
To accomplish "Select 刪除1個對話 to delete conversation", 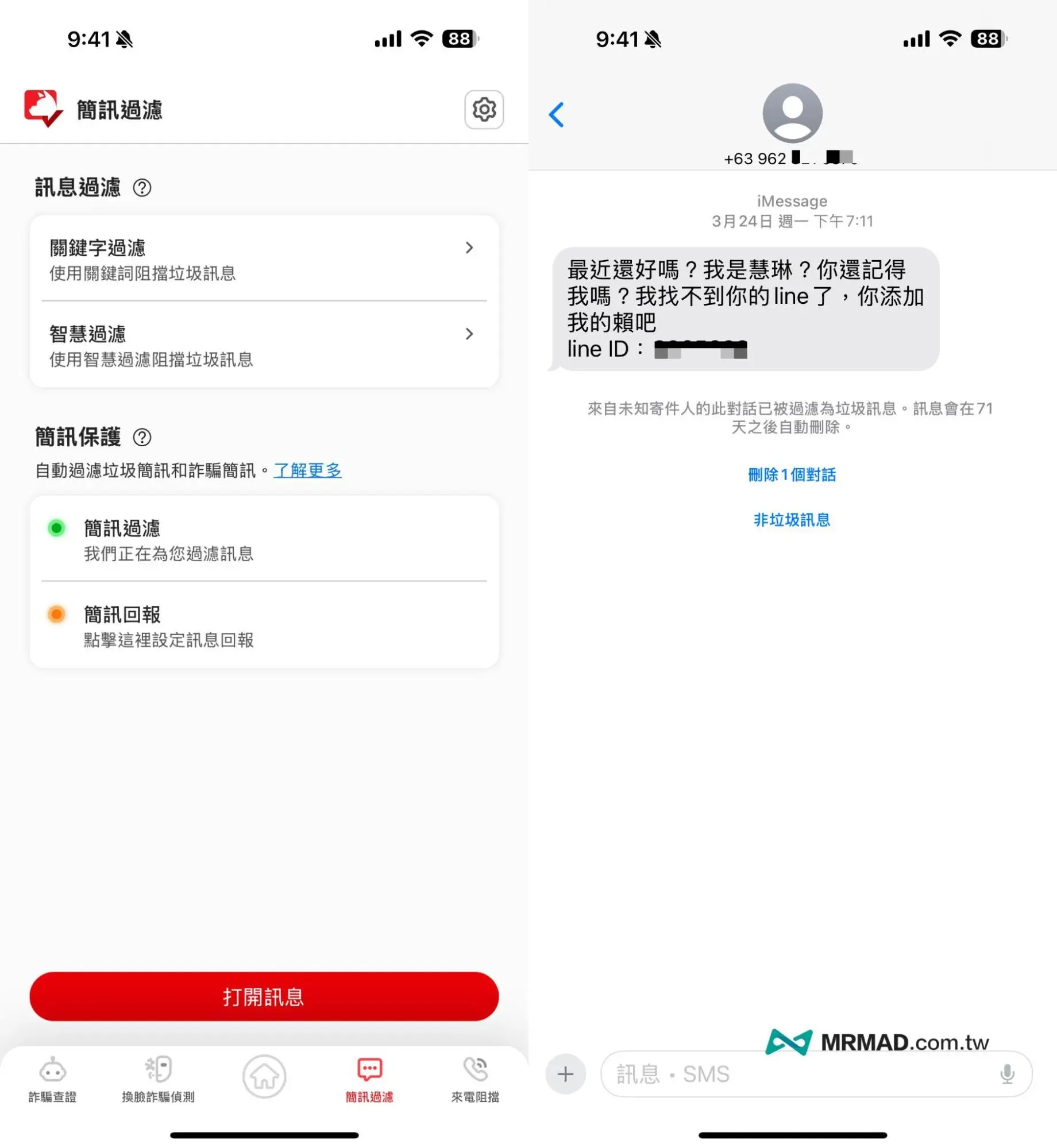I will click(792, 475).
